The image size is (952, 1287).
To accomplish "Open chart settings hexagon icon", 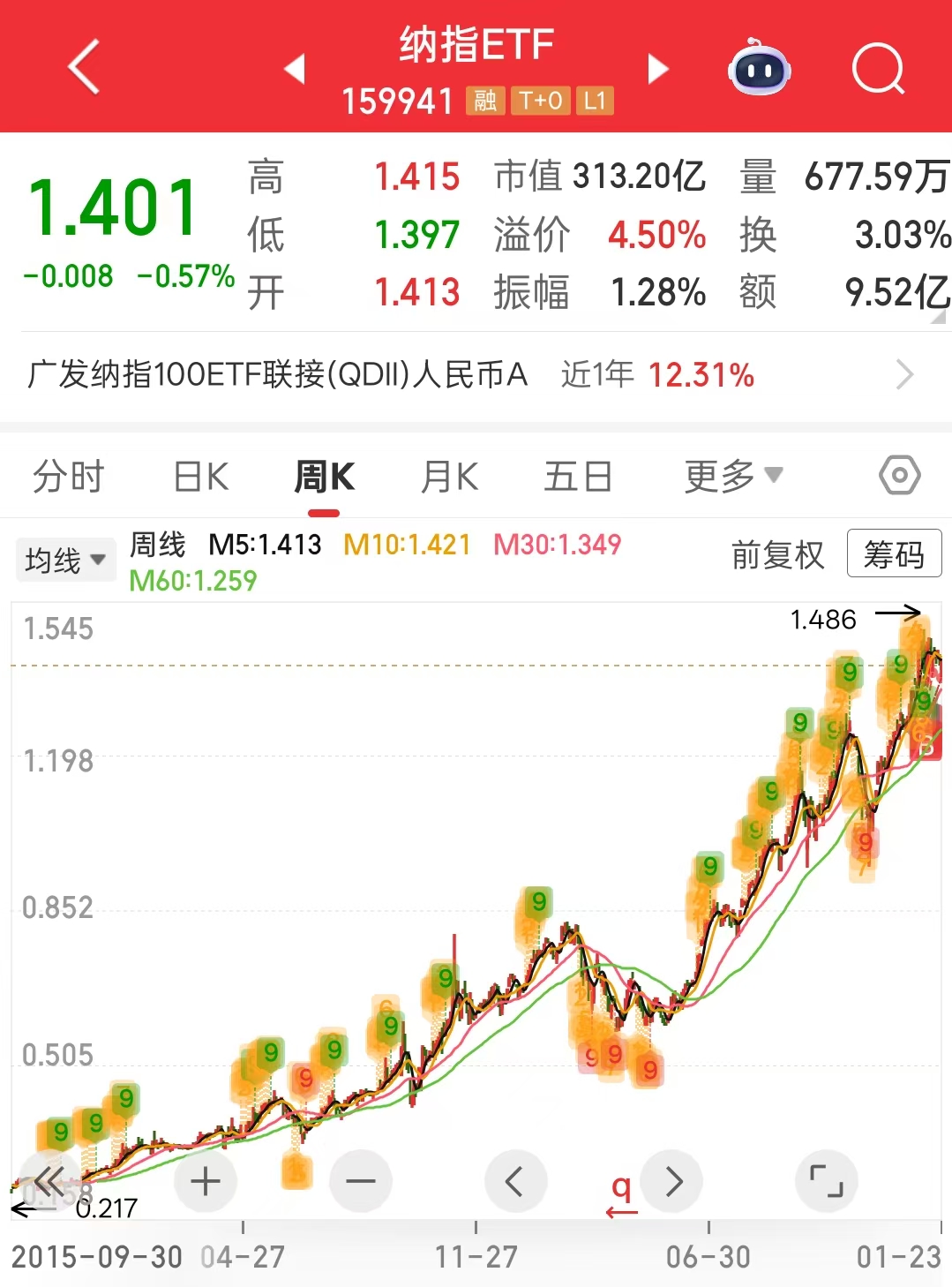I will coord(899,476).
